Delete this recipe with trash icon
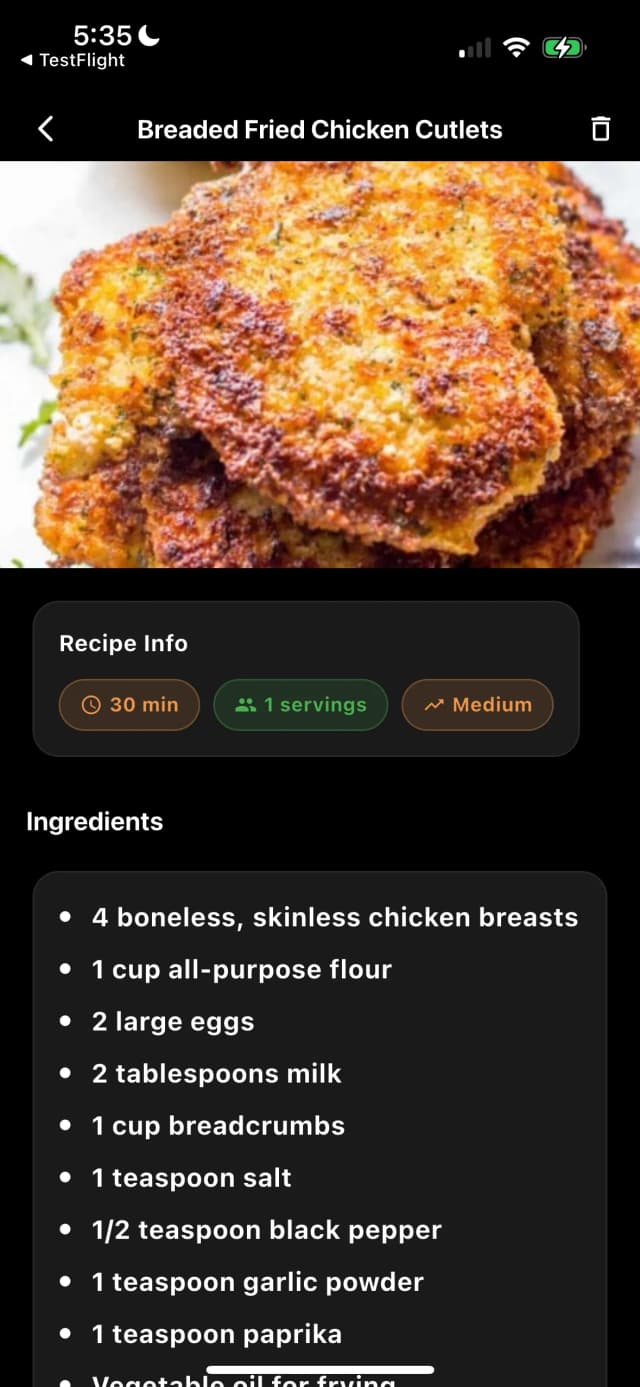Screen dimensions: 640x1387 click(599, 129)
